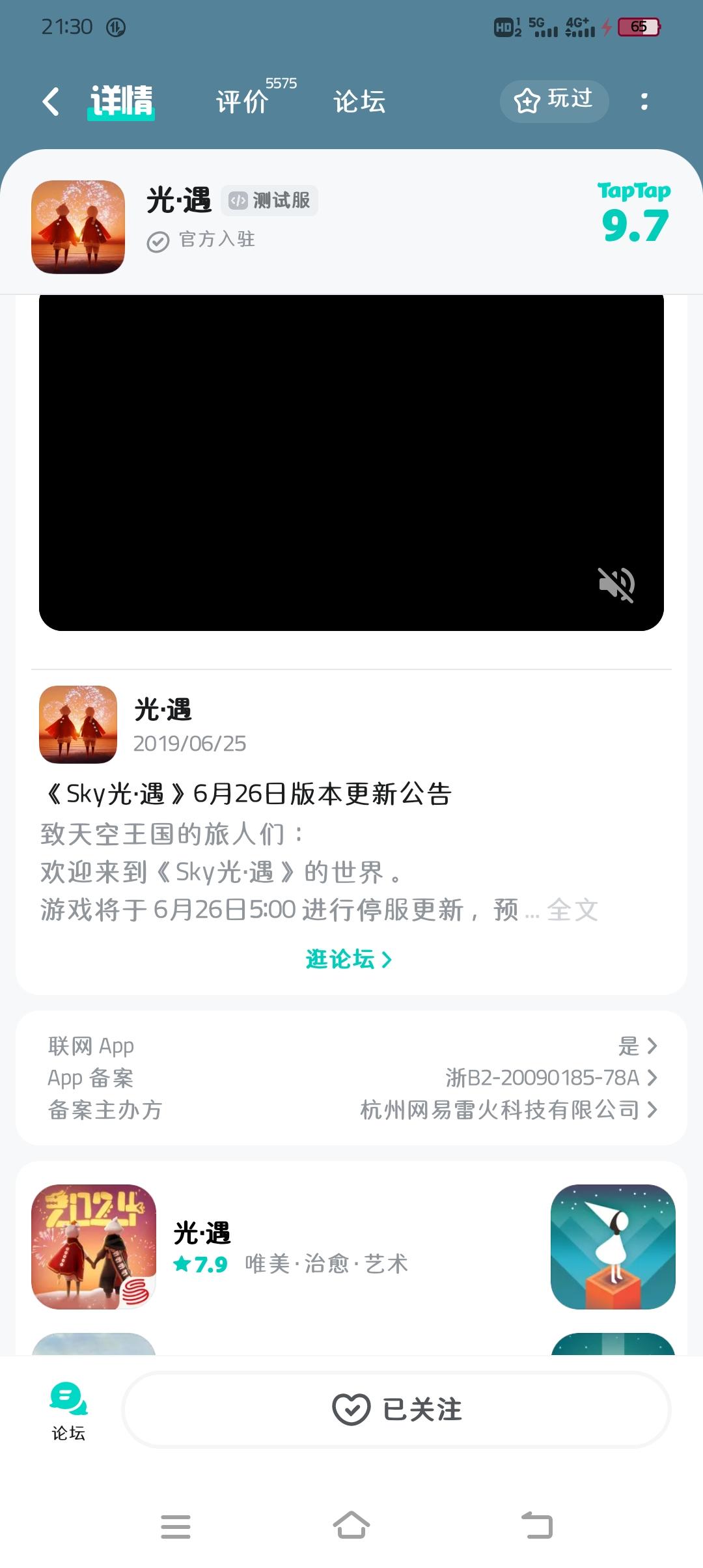The width and height of the screenshot is (703, 1568).
Task: Open App 备案 details via its chevron
Action: (652, 1078)
